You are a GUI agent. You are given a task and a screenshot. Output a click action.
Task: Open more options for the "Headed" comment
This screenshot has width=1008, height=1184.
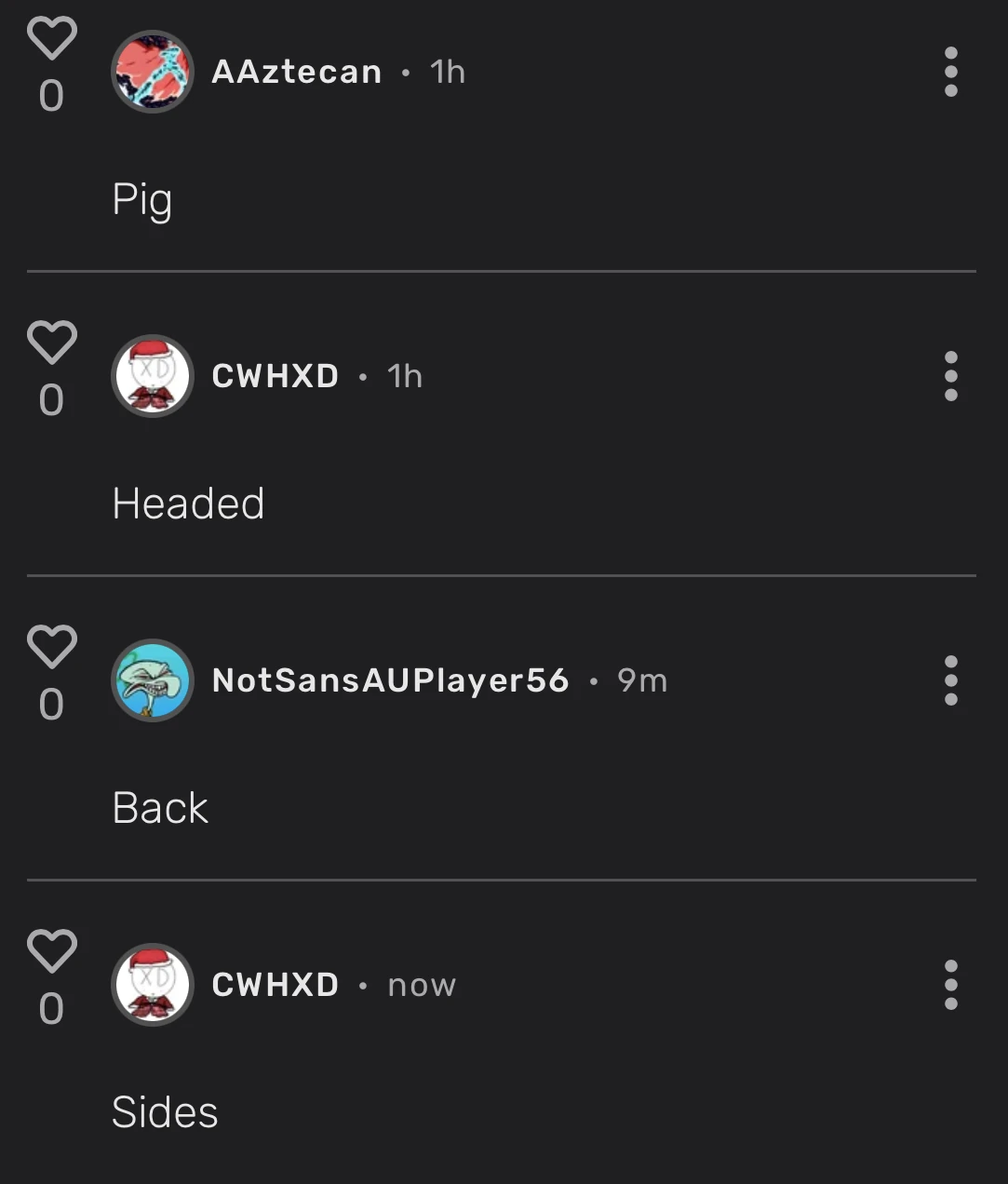tap(950, 376)
